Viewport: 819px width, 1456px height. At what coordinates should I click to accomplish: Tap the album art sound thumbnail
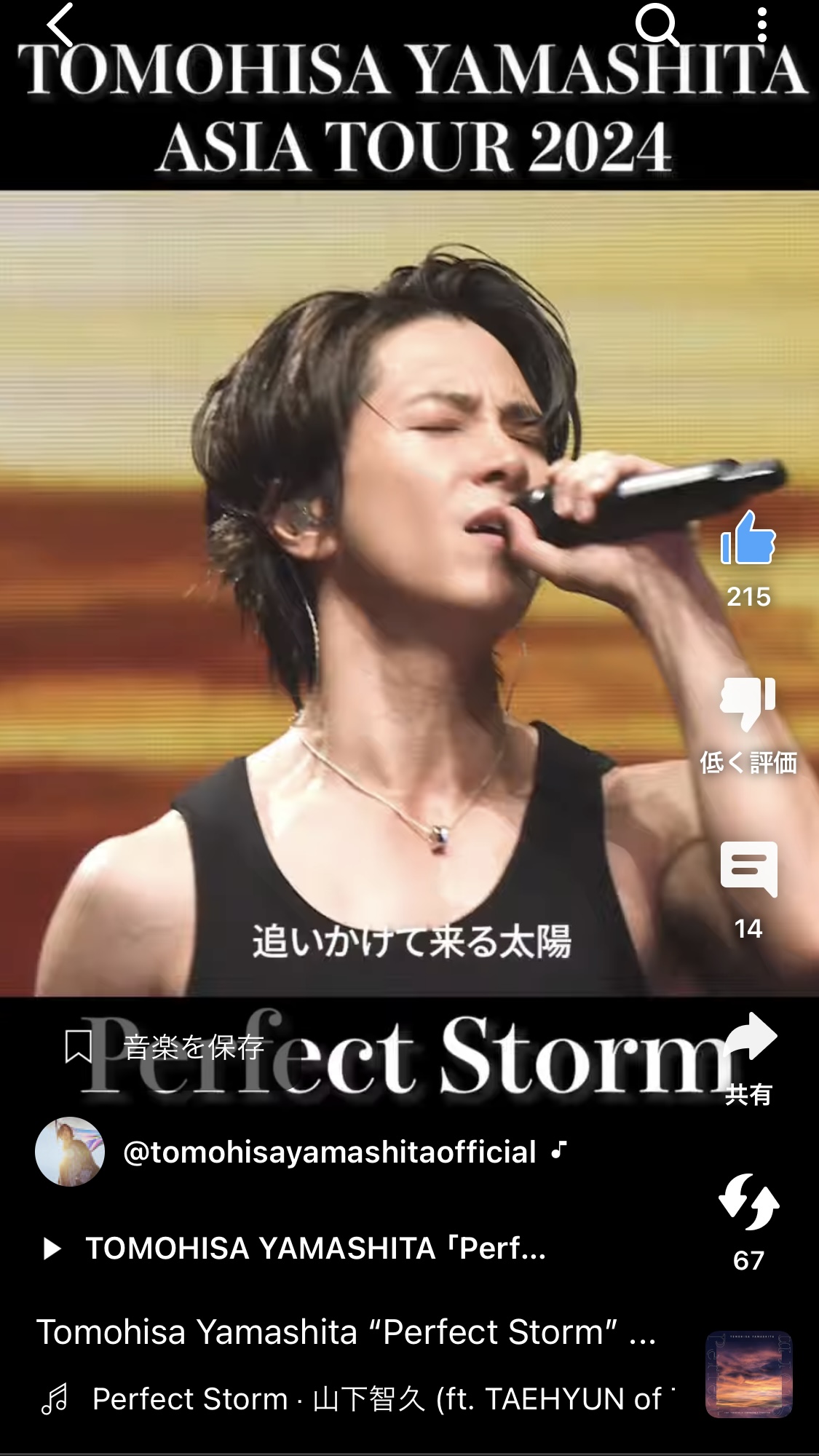749,1374
